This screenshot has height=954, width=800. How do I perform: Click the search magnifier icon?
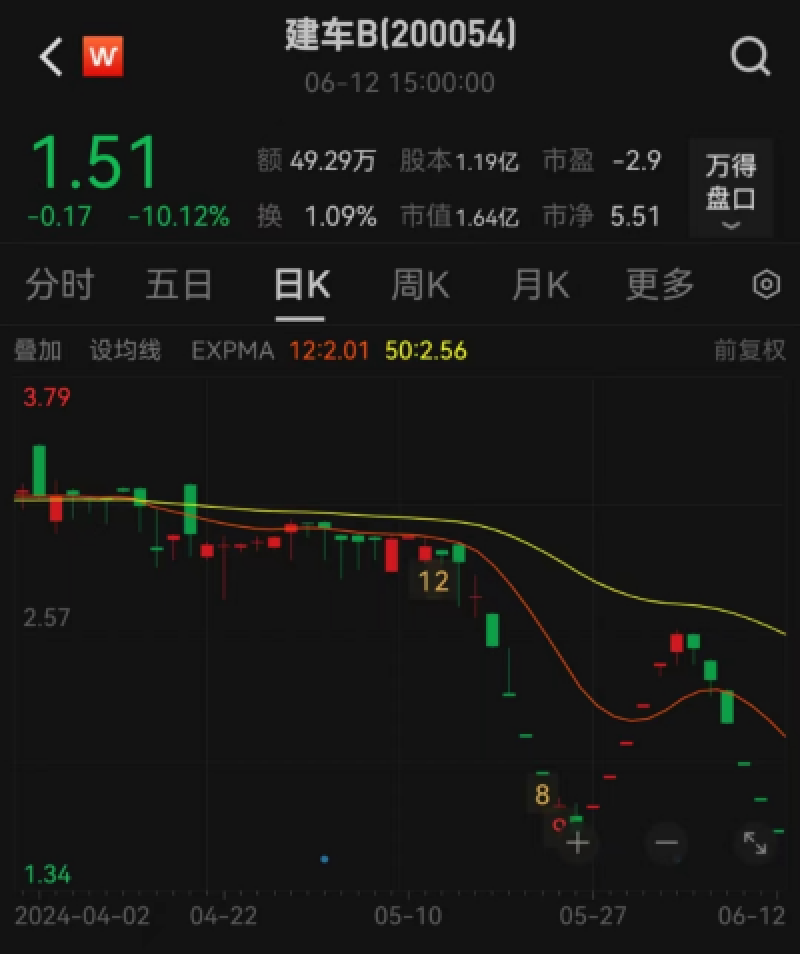coord(749,56)
